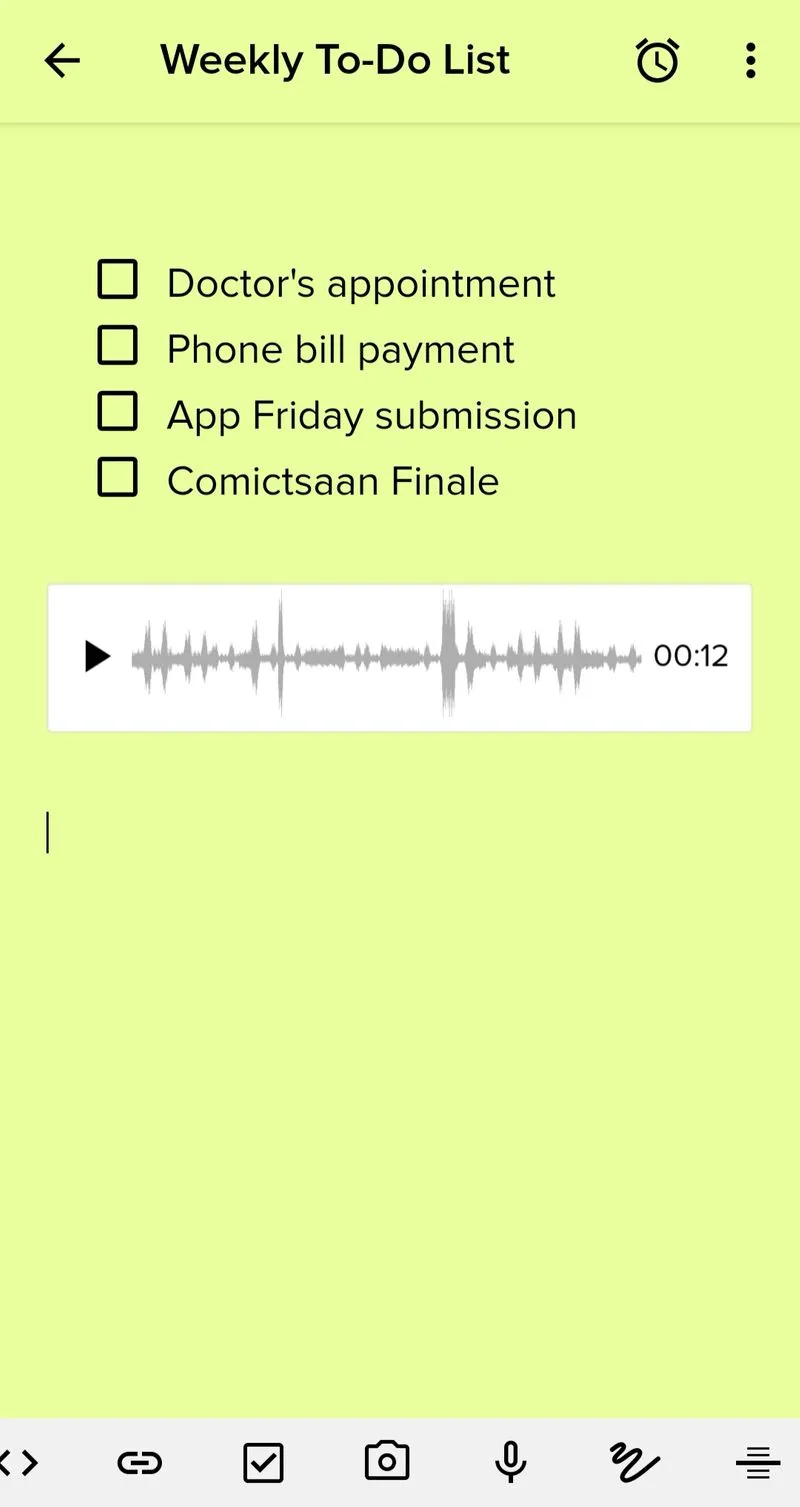800x1507 pixels.
Task: Insert a link from the toolbar
Action: click(x=140, y=1463)
